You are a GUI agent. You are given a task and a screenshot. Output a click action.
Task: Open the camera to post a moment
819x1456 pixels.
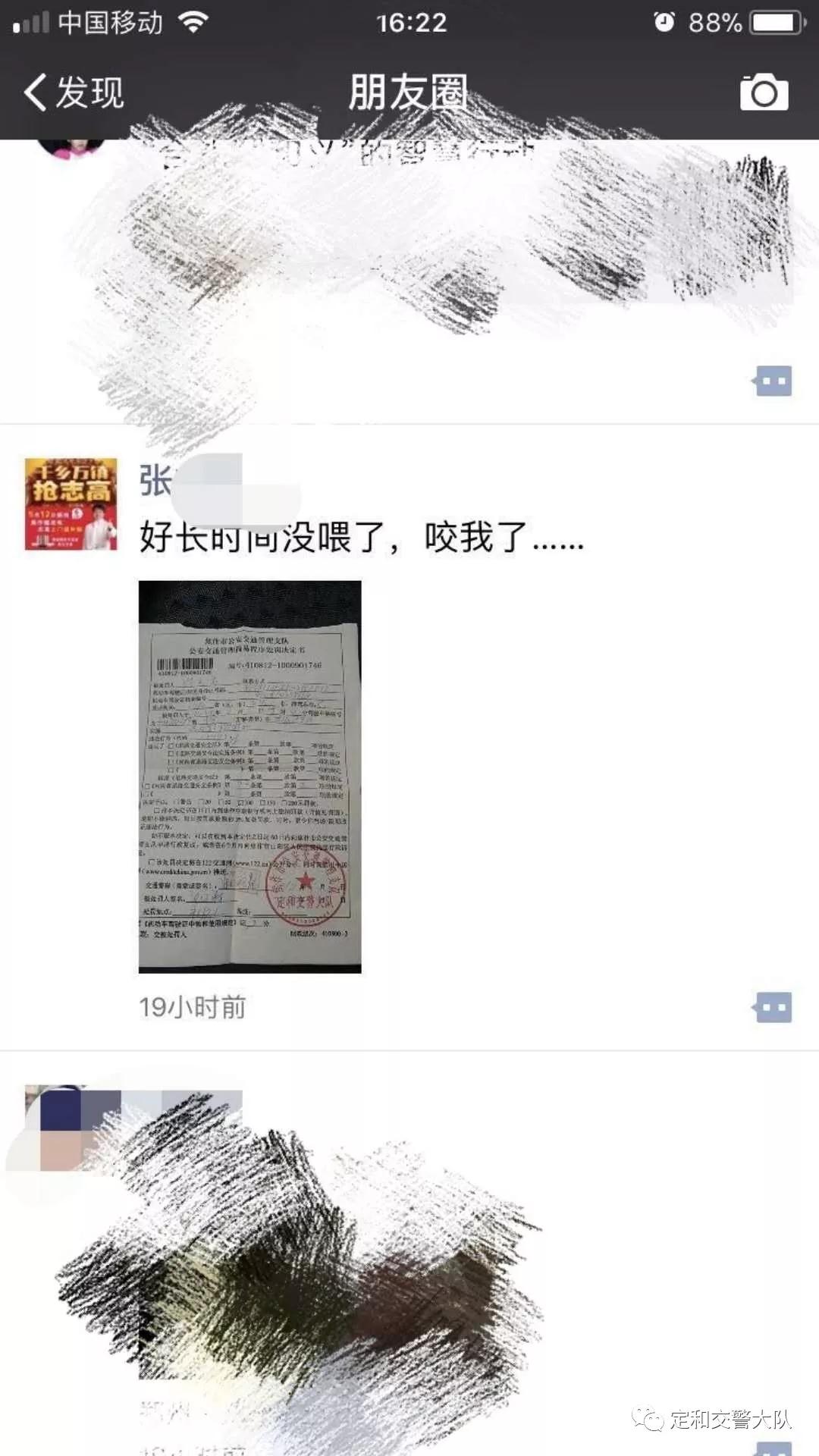coord(764,93)
